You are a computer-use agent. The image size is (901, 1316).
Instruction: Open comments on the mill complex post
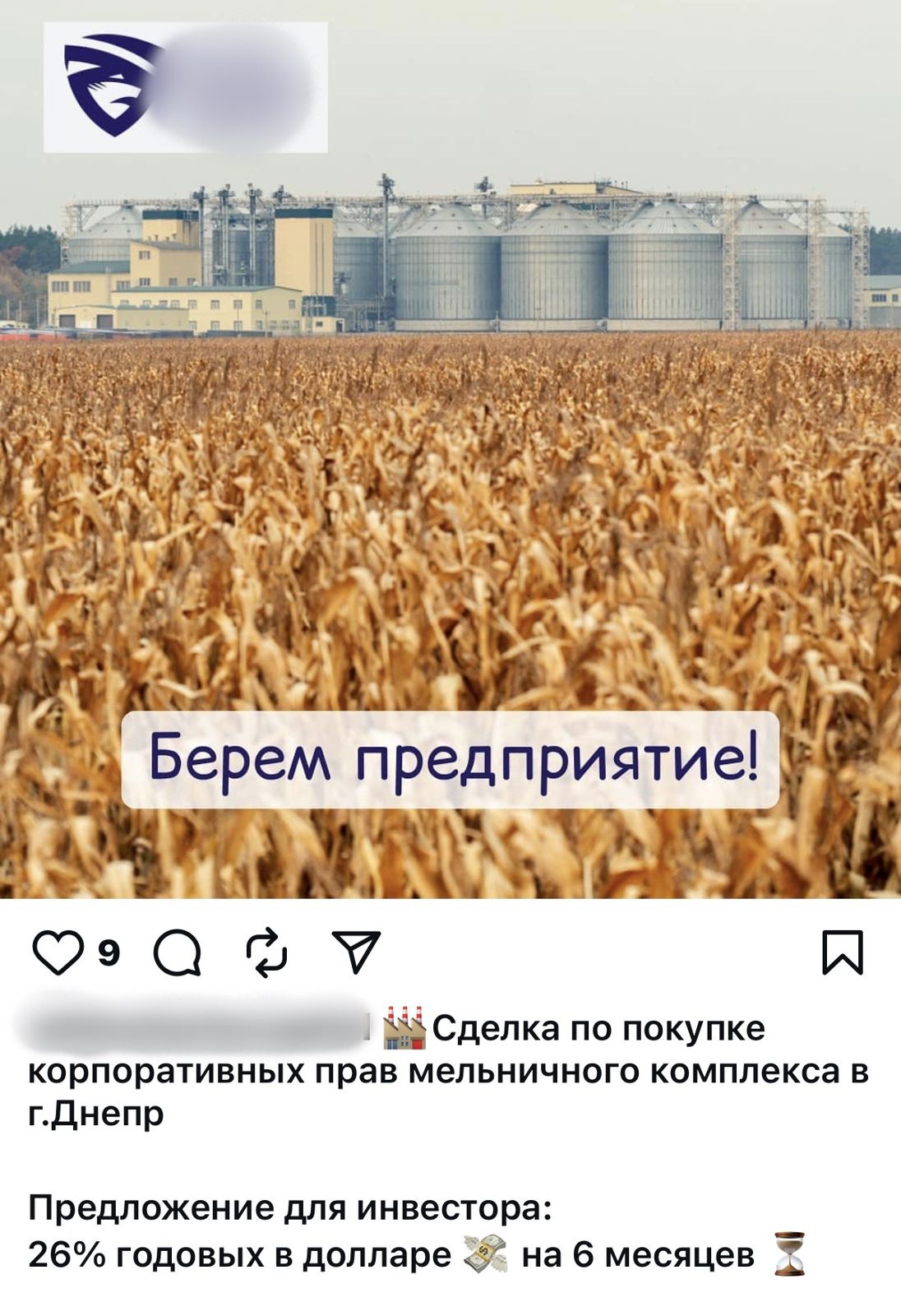178,954
